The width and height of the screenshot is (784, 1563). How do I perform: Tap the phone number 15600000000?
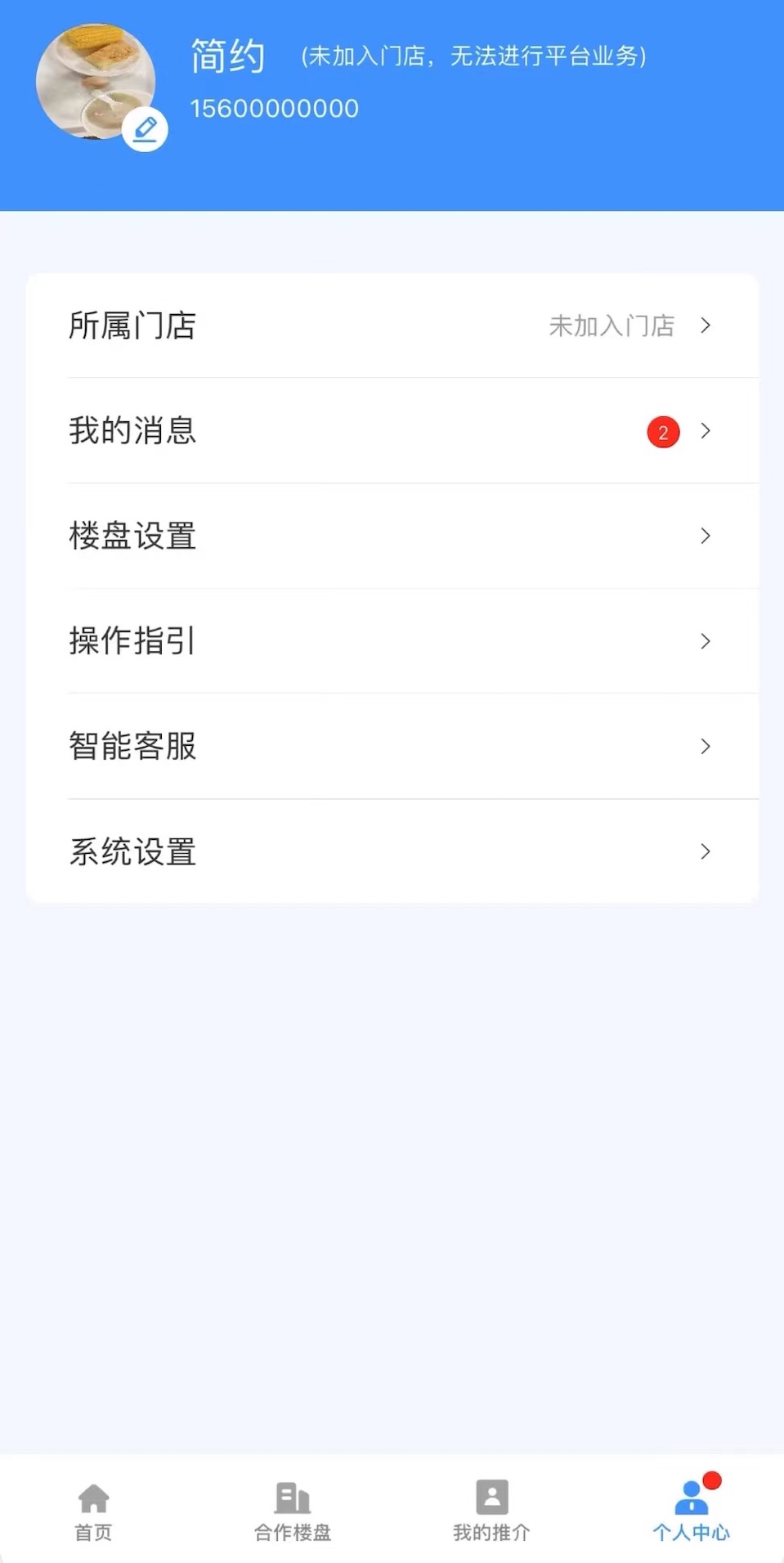(x=274, y=107)
